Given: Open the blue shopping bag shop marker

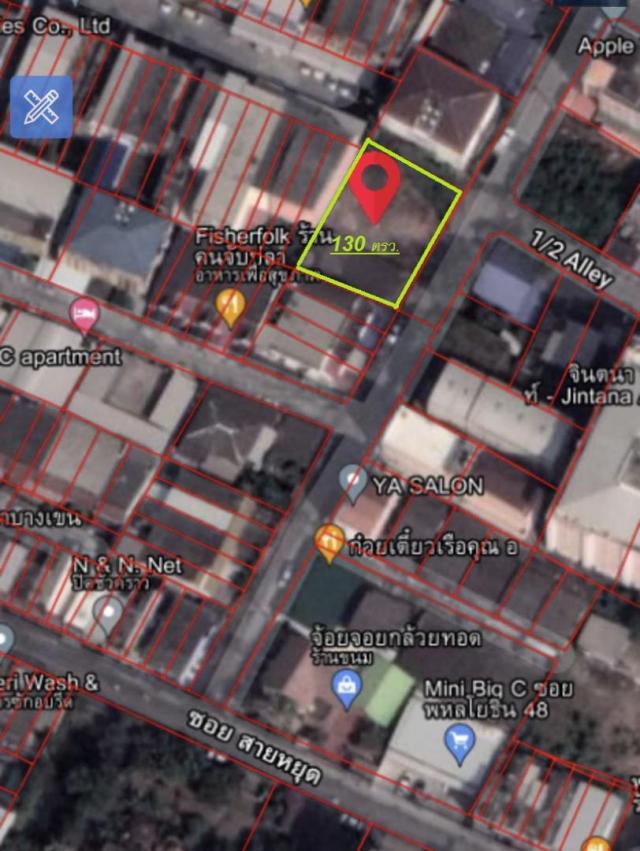Looking at the screenshot, I should tap(347, 688).
